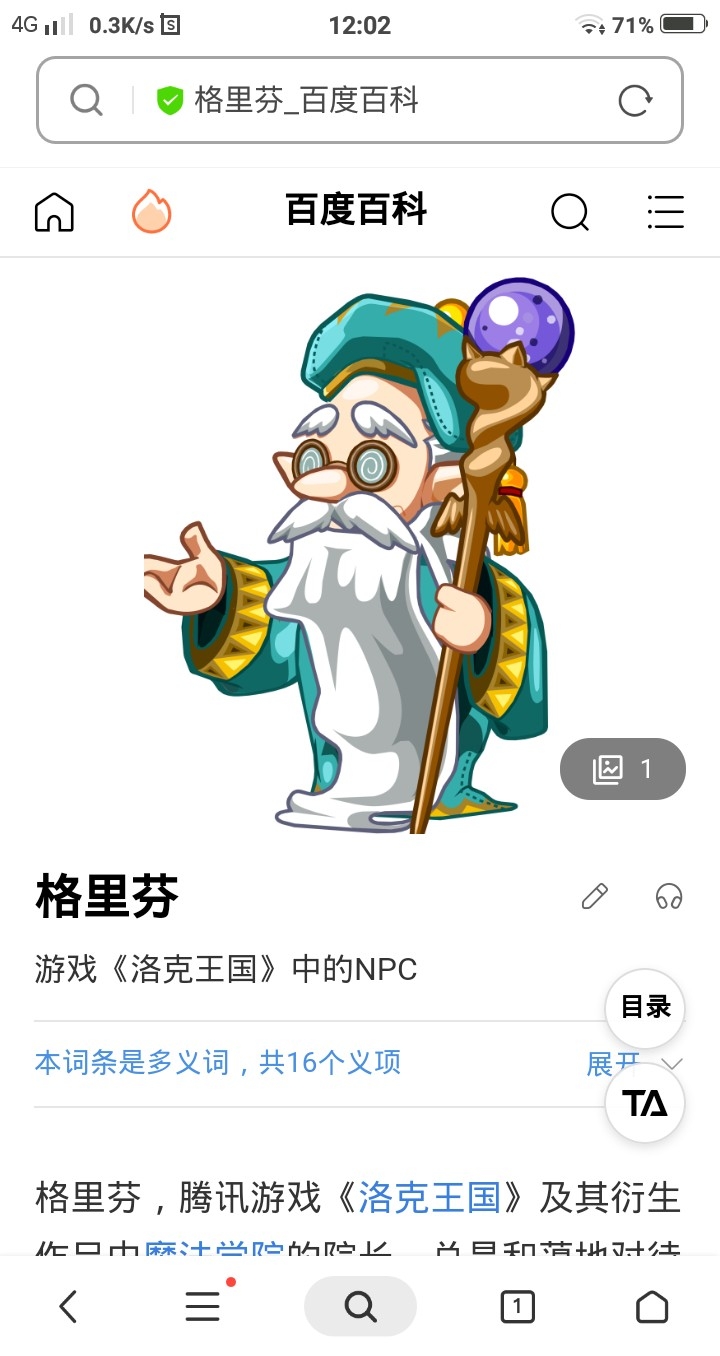
Task: Open the Baike list menu icon
Action: 665,212
